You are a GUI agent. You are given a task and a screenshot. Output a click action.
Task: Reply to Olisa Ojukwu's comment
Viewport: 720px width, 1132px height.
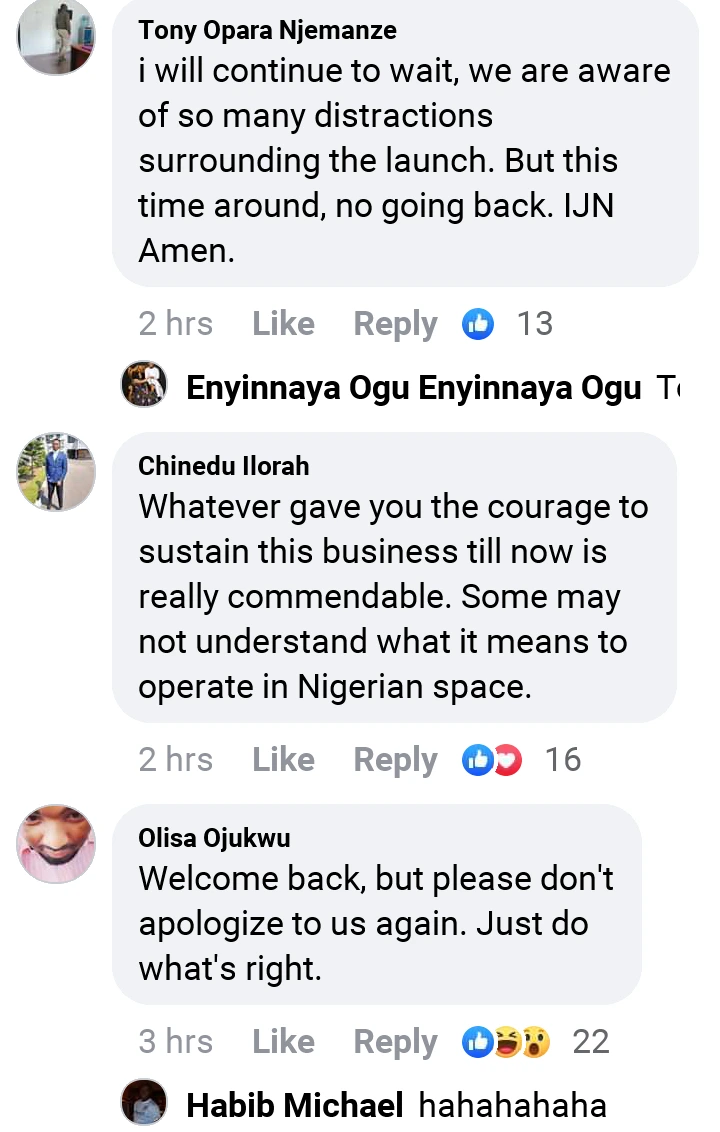tap(395, 1042)
